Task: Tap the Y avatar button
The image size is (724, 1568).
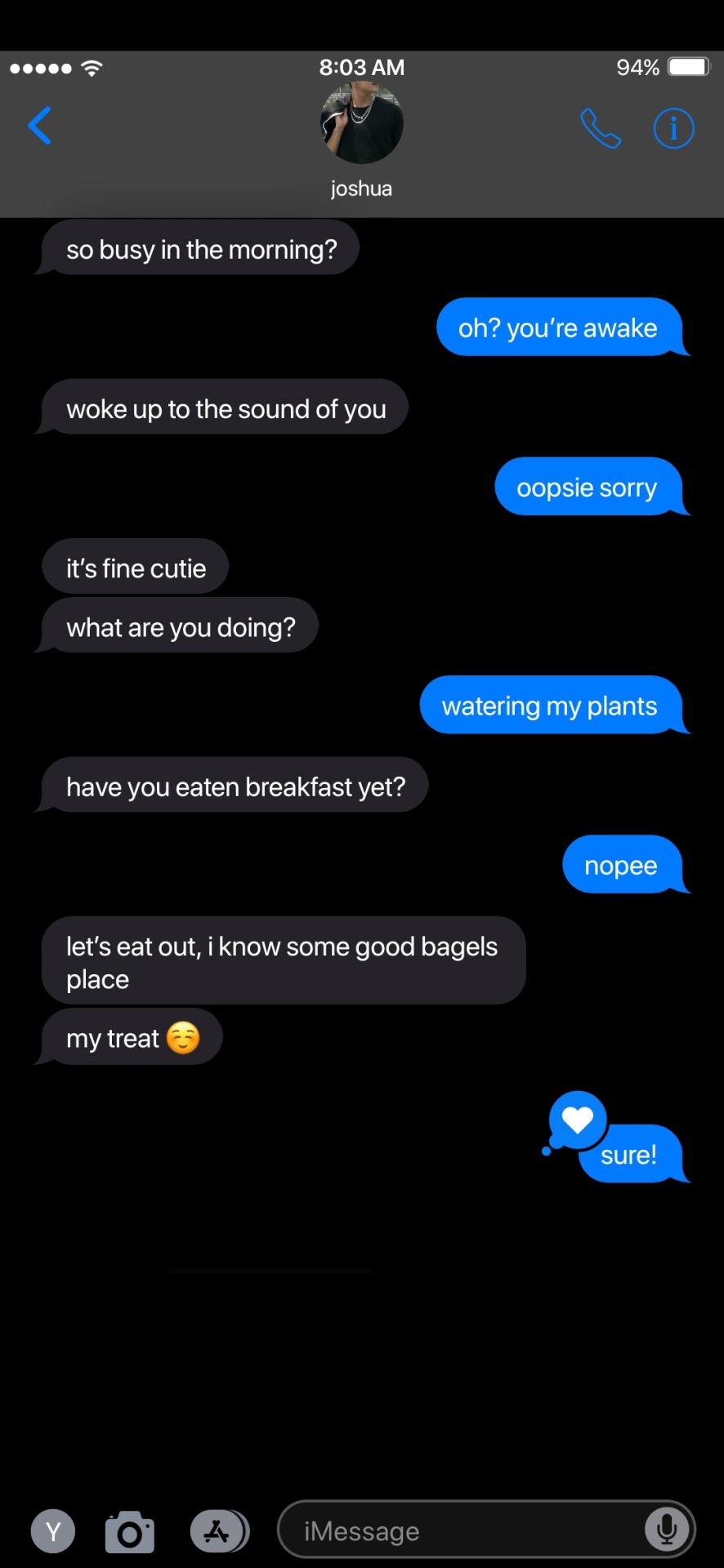Action: coord(53,1531)
